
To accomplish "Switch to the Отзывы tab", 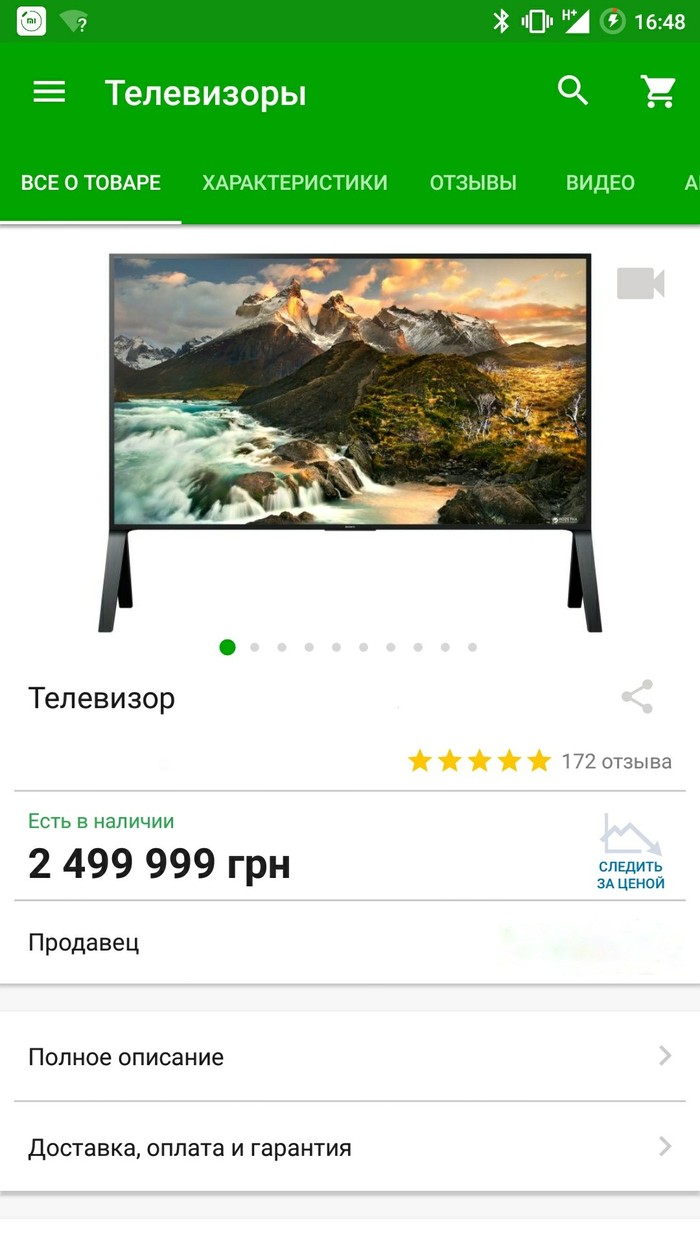I will (x=473, y=183).
